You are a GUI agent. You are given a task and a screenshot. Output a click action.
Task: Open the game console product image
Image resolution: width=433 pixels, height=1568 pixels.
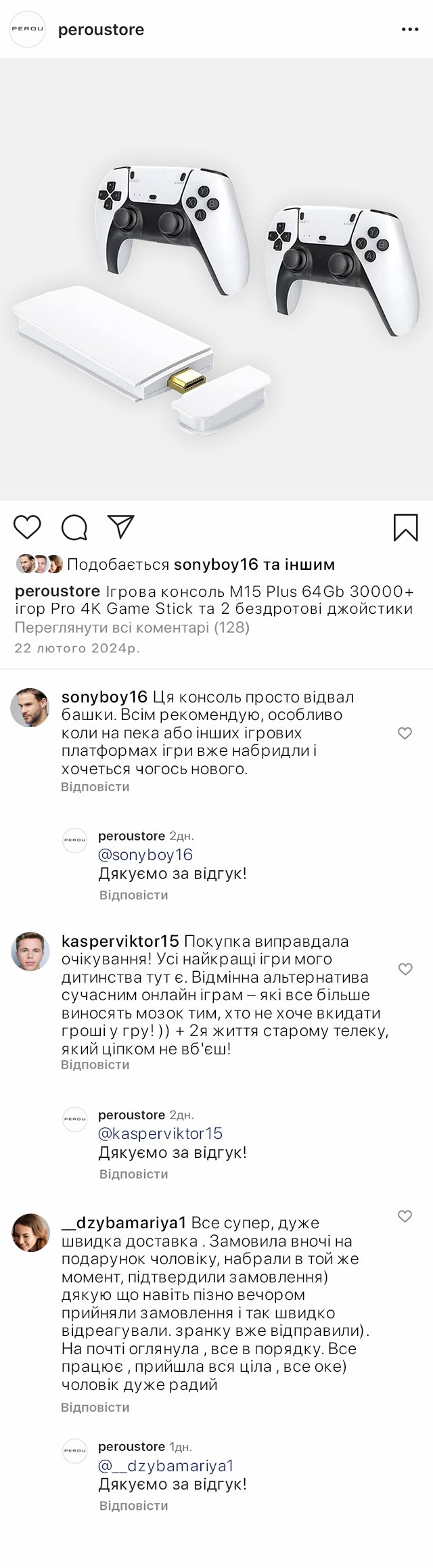point(216,279)
